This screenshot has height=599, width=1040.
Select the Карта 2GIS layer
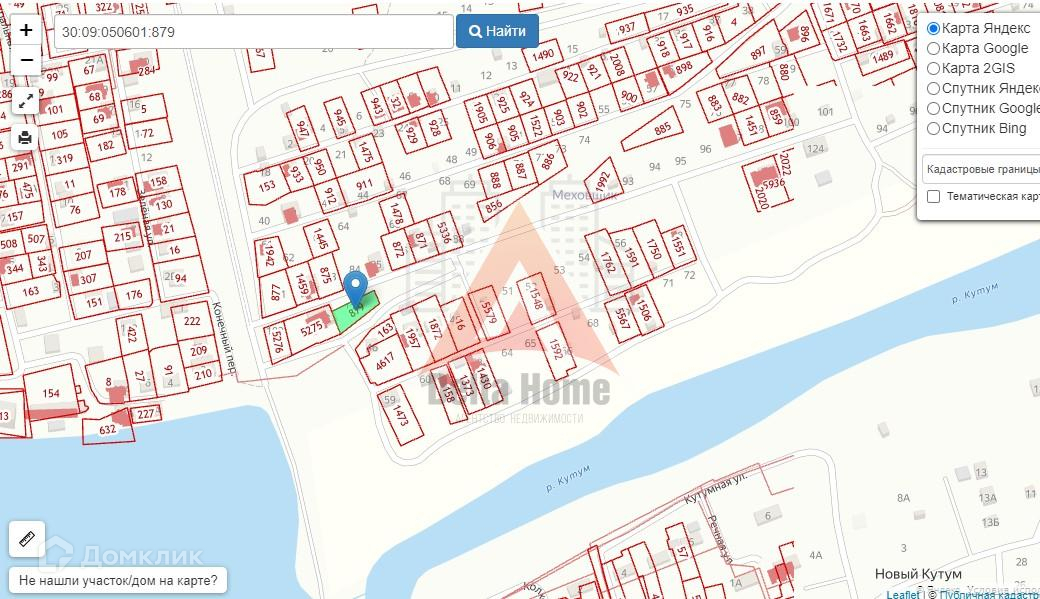coord(934,68)
